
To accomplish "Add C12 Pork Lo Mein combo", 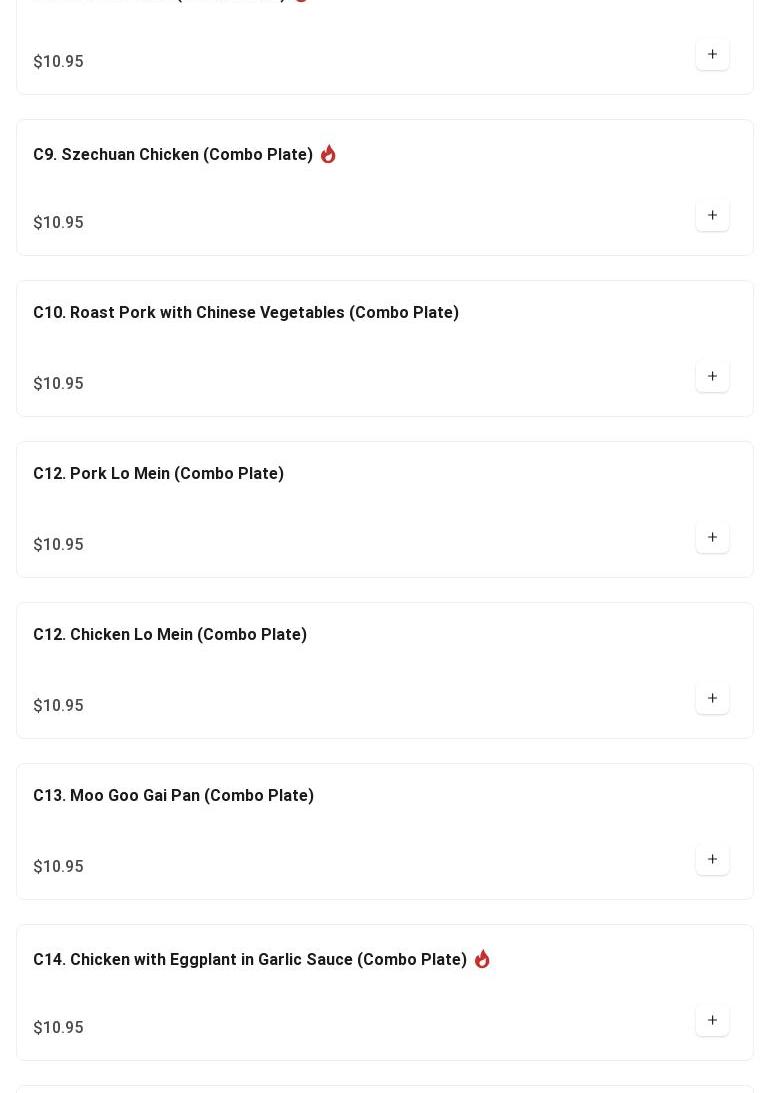I will click(712, 537).
